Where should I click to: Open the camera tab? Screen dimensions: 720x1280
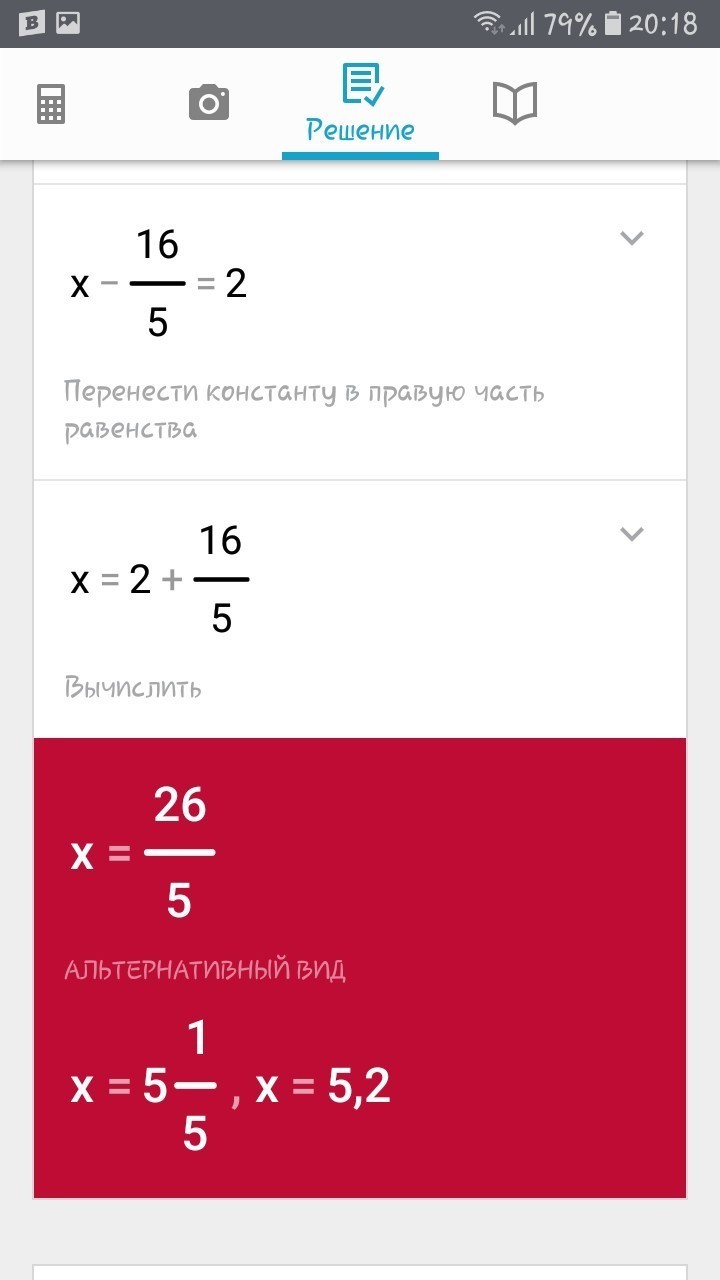pyautogui.click(x=208, y=103)
